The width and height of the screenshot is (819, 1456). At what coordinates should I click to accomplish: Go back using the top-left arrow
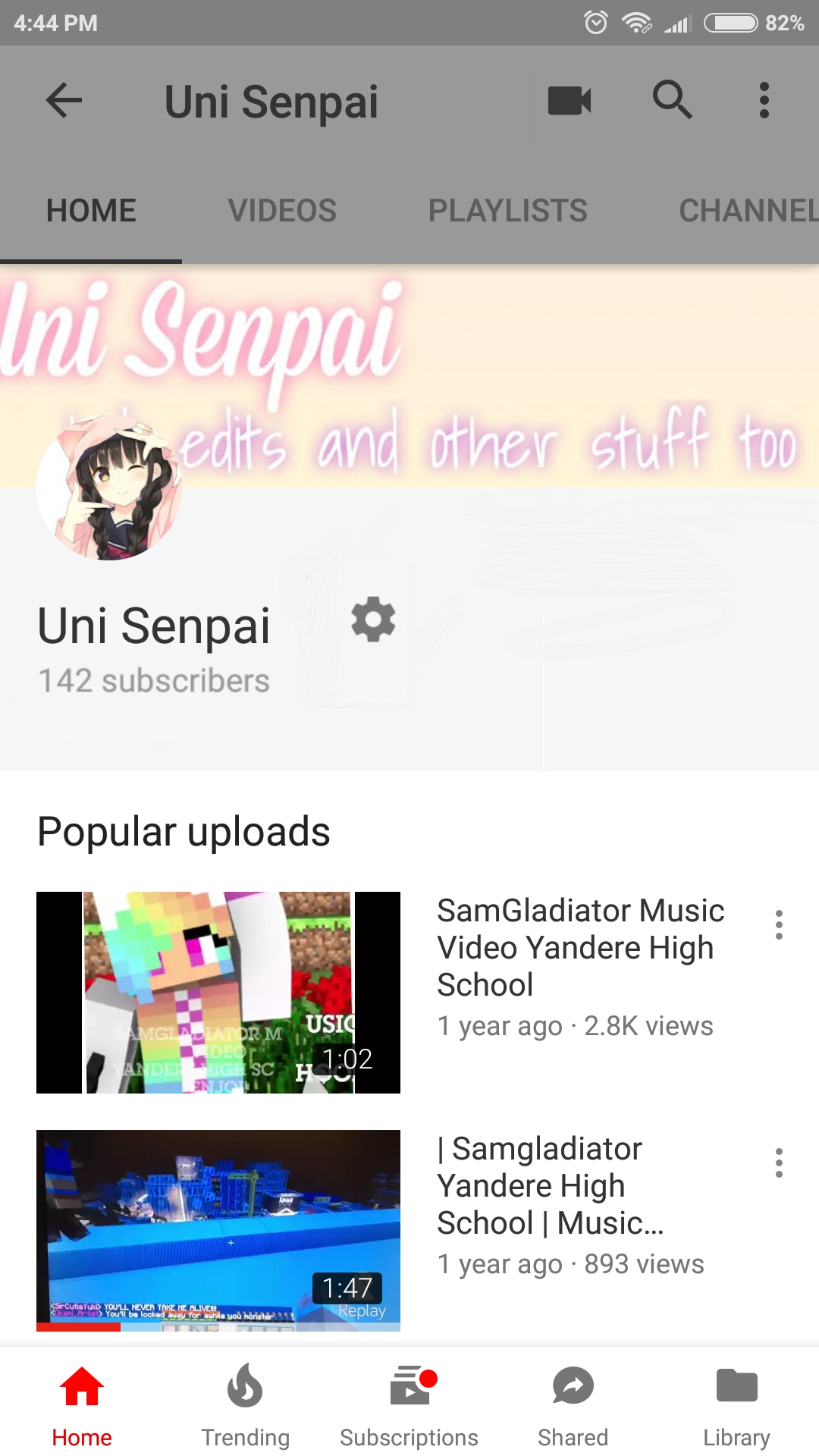pyautogui.click(x=64, y=101)
